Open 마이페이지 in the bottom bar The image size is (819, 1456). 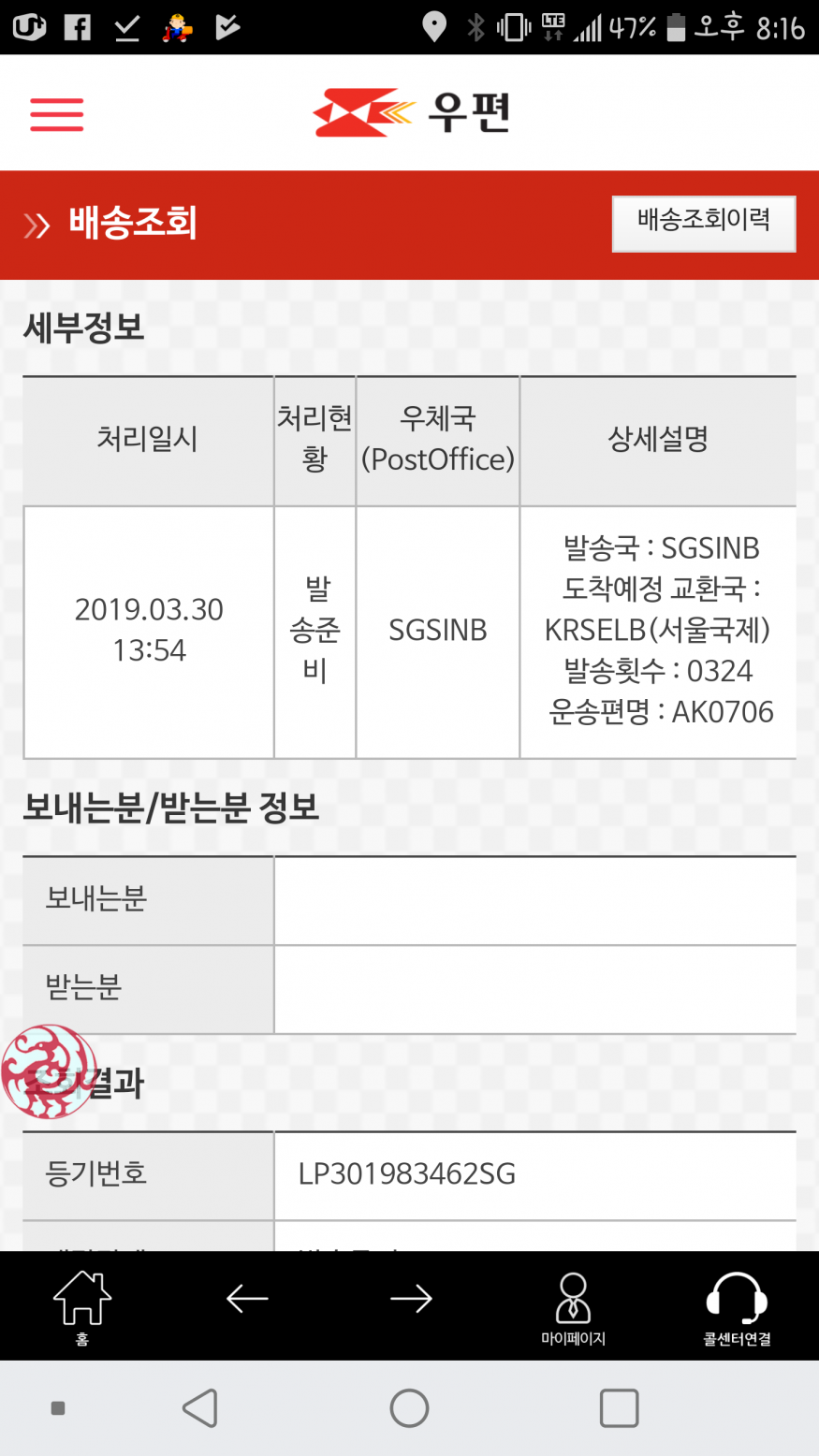[573, 1308]
